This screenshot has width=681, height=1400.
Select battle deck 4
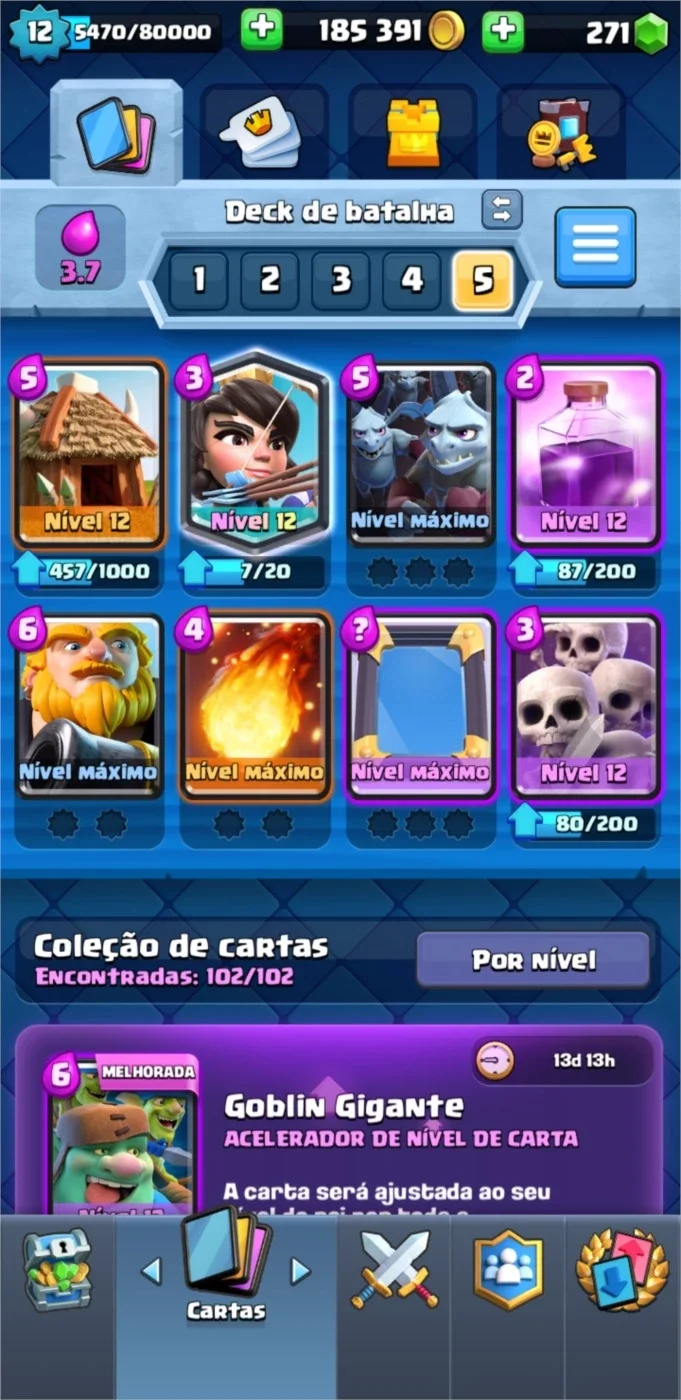pos(412,280)
